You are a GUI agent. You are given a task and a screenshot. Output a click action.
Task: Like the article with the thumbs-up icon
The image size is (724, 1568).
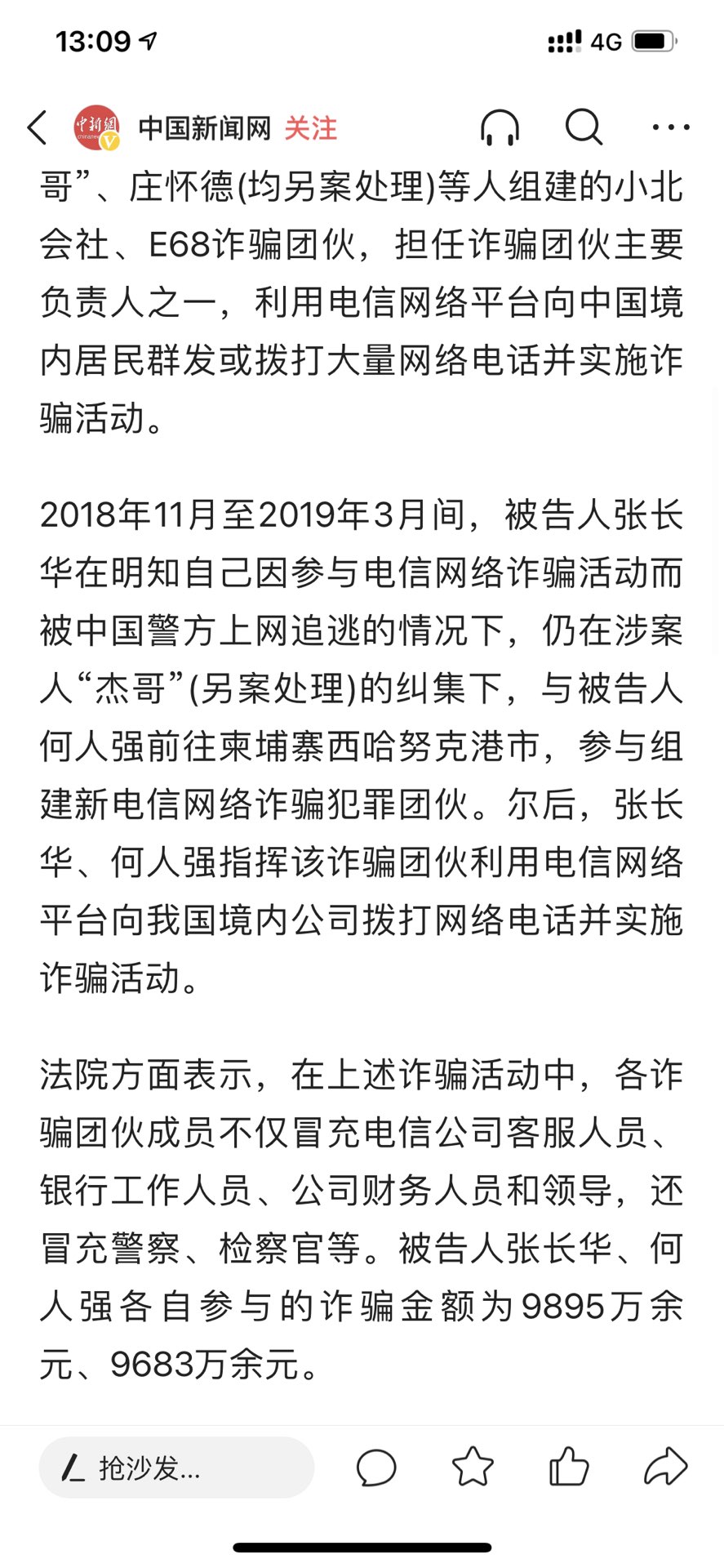pos(569,1467)
